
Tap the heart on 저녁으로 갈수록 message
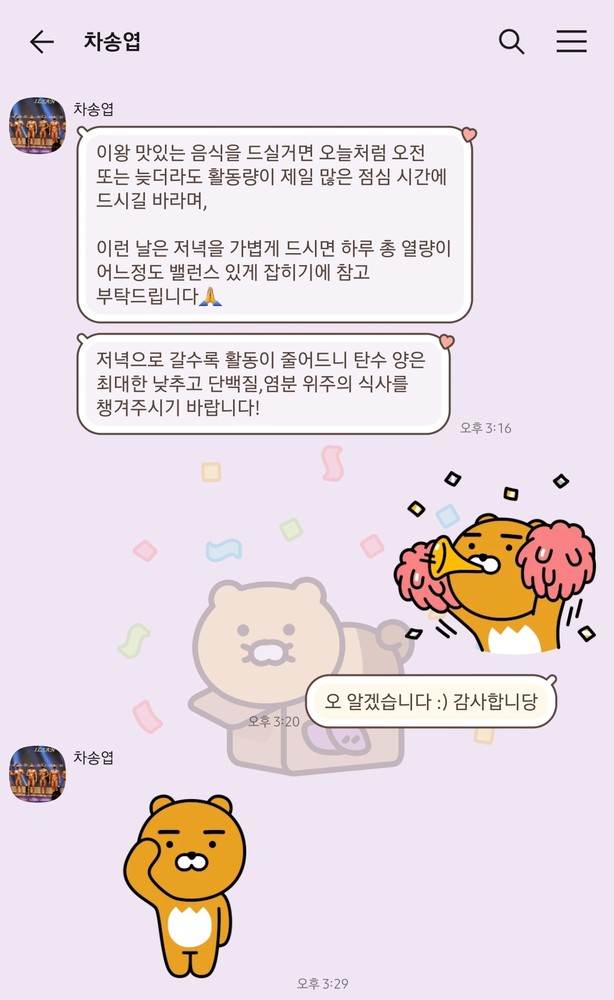click(x=446, y=342)
